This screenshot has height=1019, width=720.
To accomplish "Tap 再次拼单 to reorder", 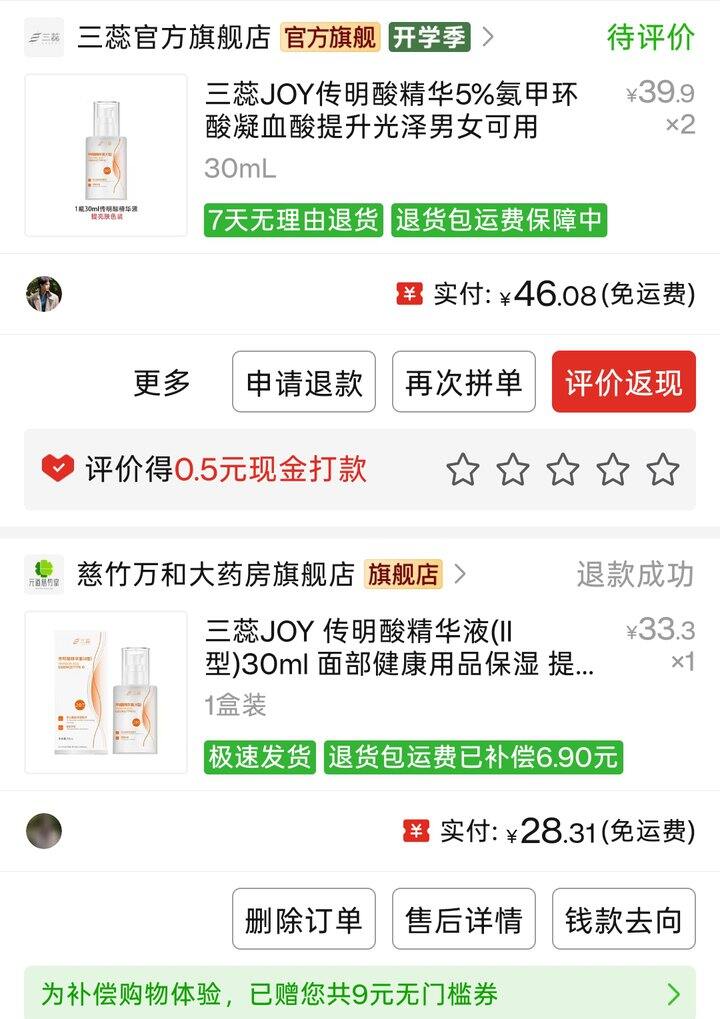I will [x=464, y=381].
